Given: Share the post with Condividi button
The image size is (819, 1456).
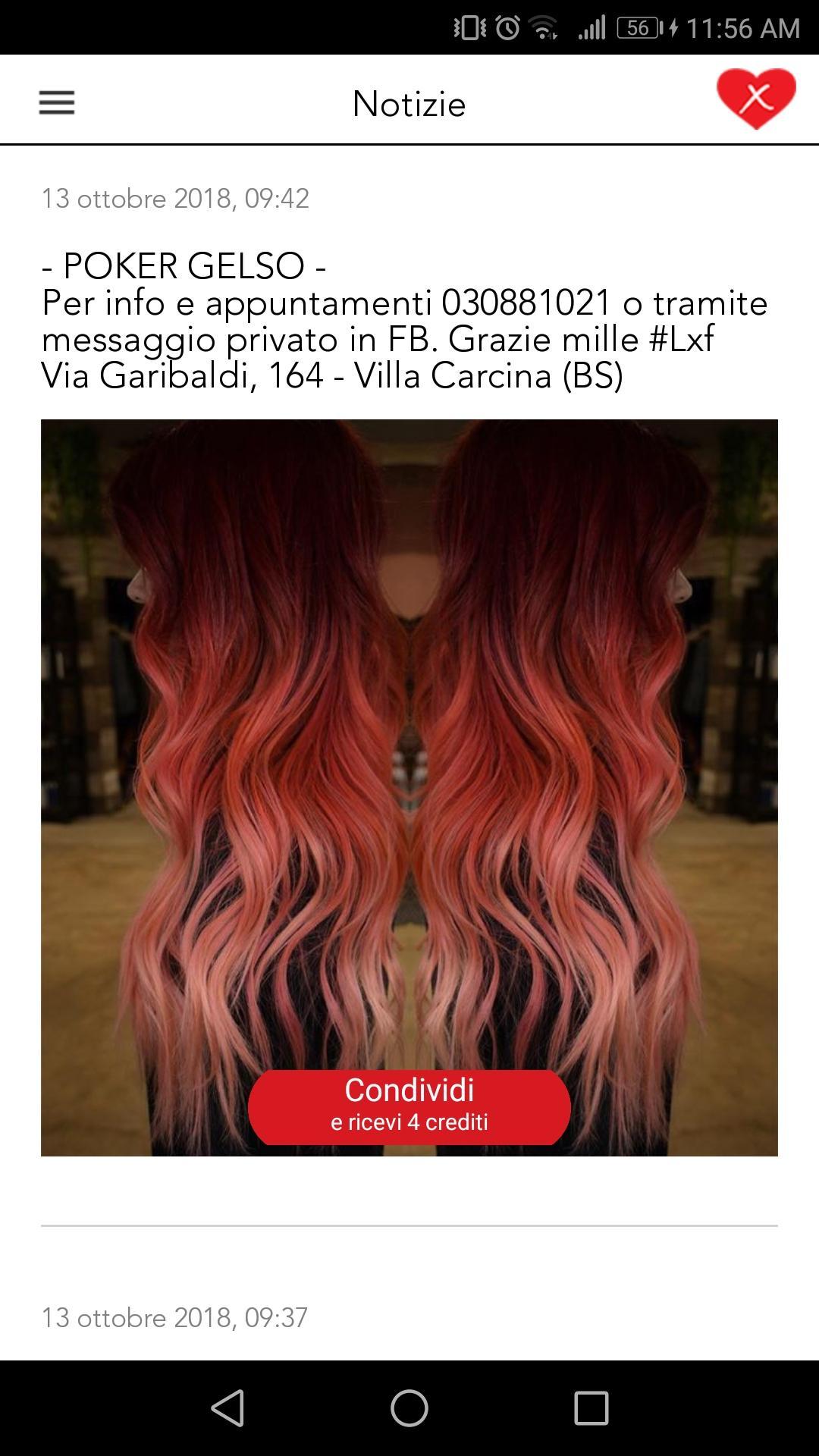Looking at the screenshot, I should [x=409, y=1106].
